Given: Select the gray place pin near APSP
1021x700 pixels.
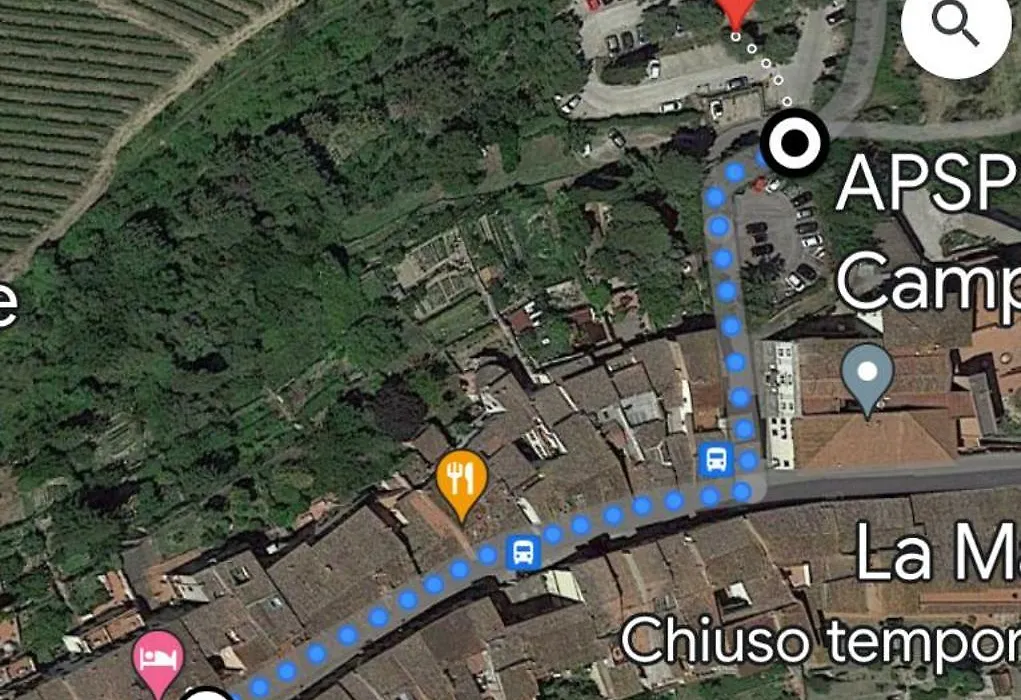Looking at the screenshot, I should pos(867,375).
